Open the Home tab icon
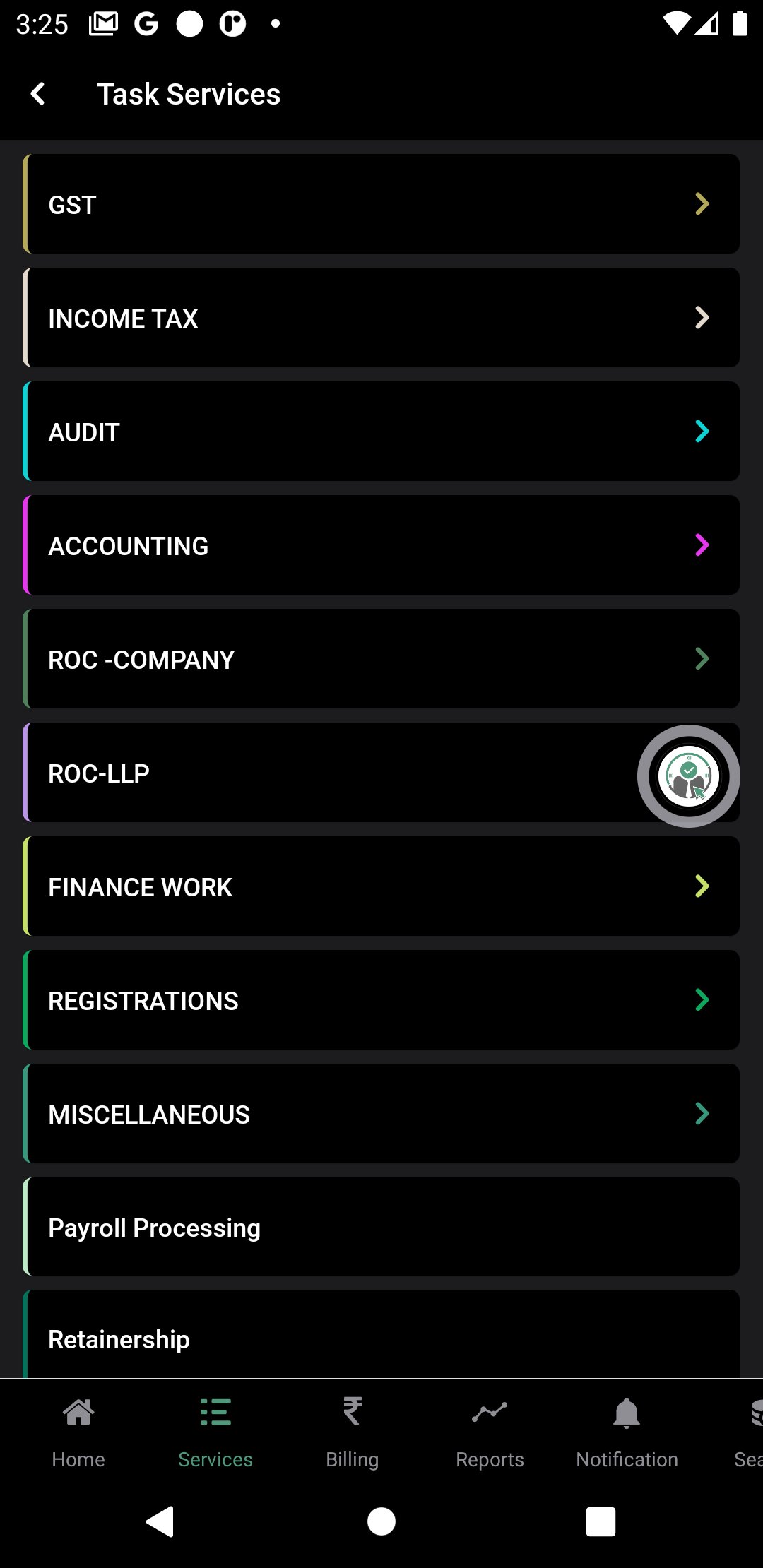 coord(78,1413)
